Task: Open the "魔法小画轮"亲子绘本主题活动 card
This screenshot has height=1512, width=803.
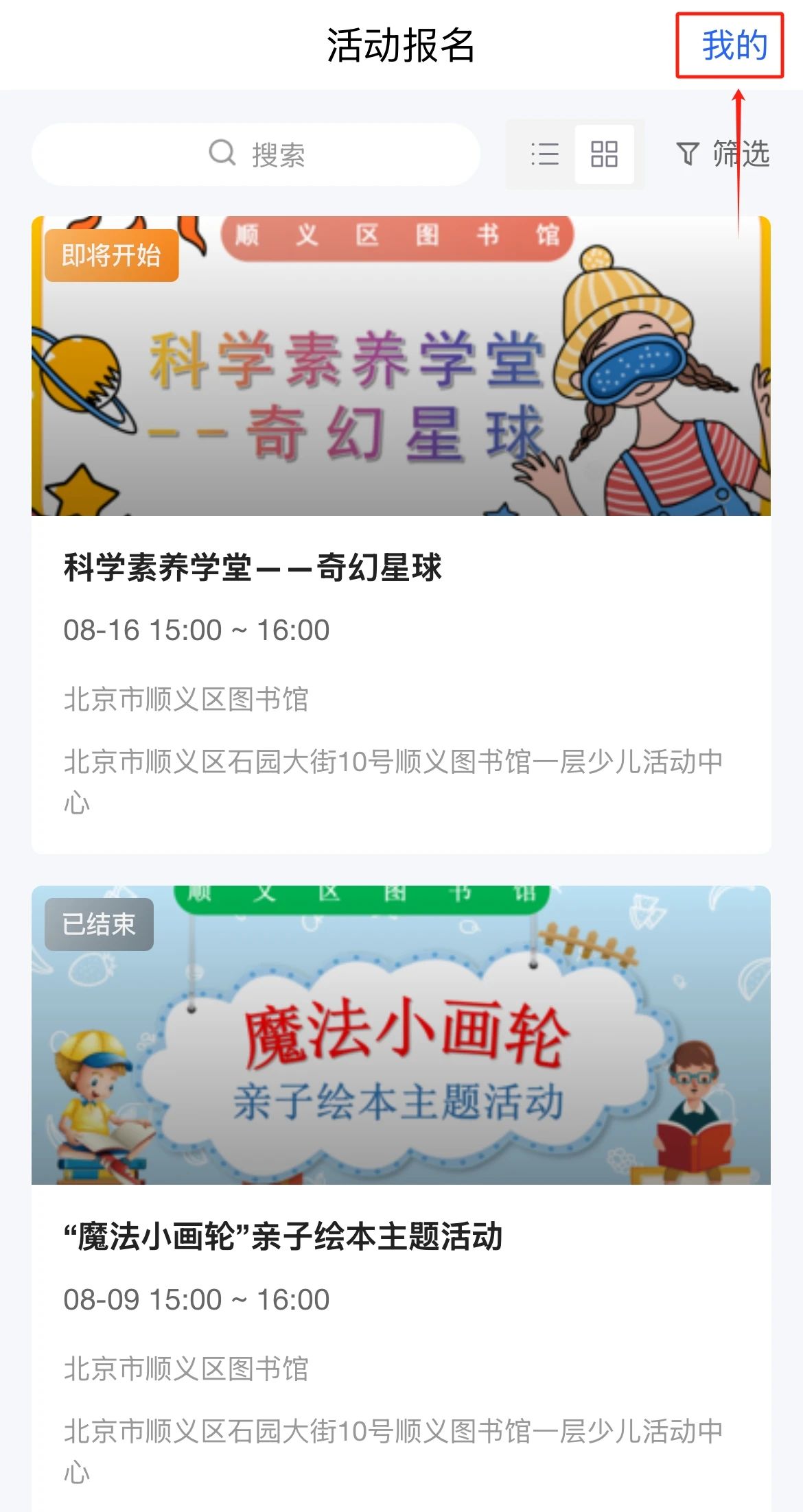Action: tap(401, 1198)
